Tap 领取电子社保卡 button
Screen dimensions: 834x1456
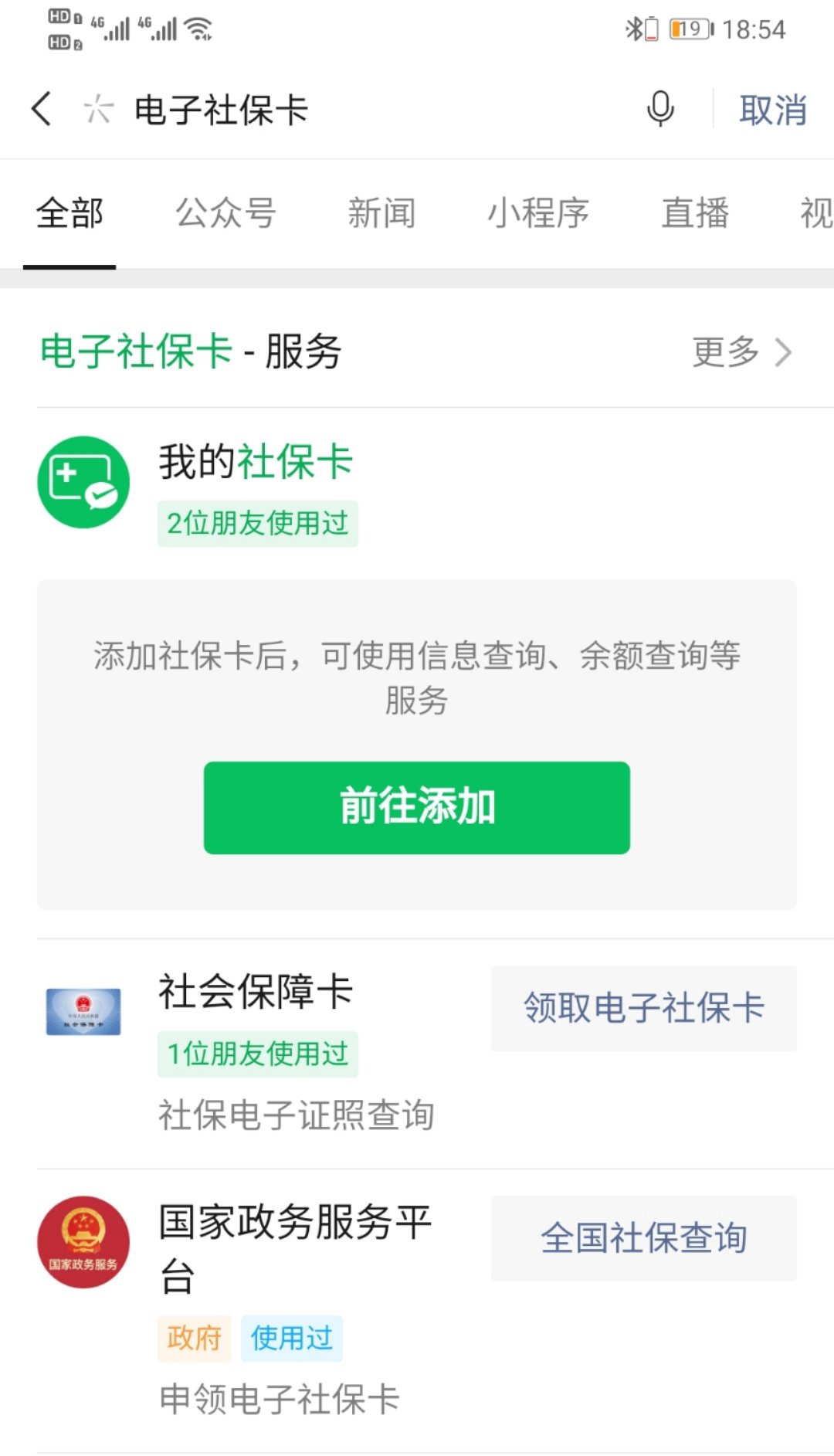click(x=643, y=1008)
